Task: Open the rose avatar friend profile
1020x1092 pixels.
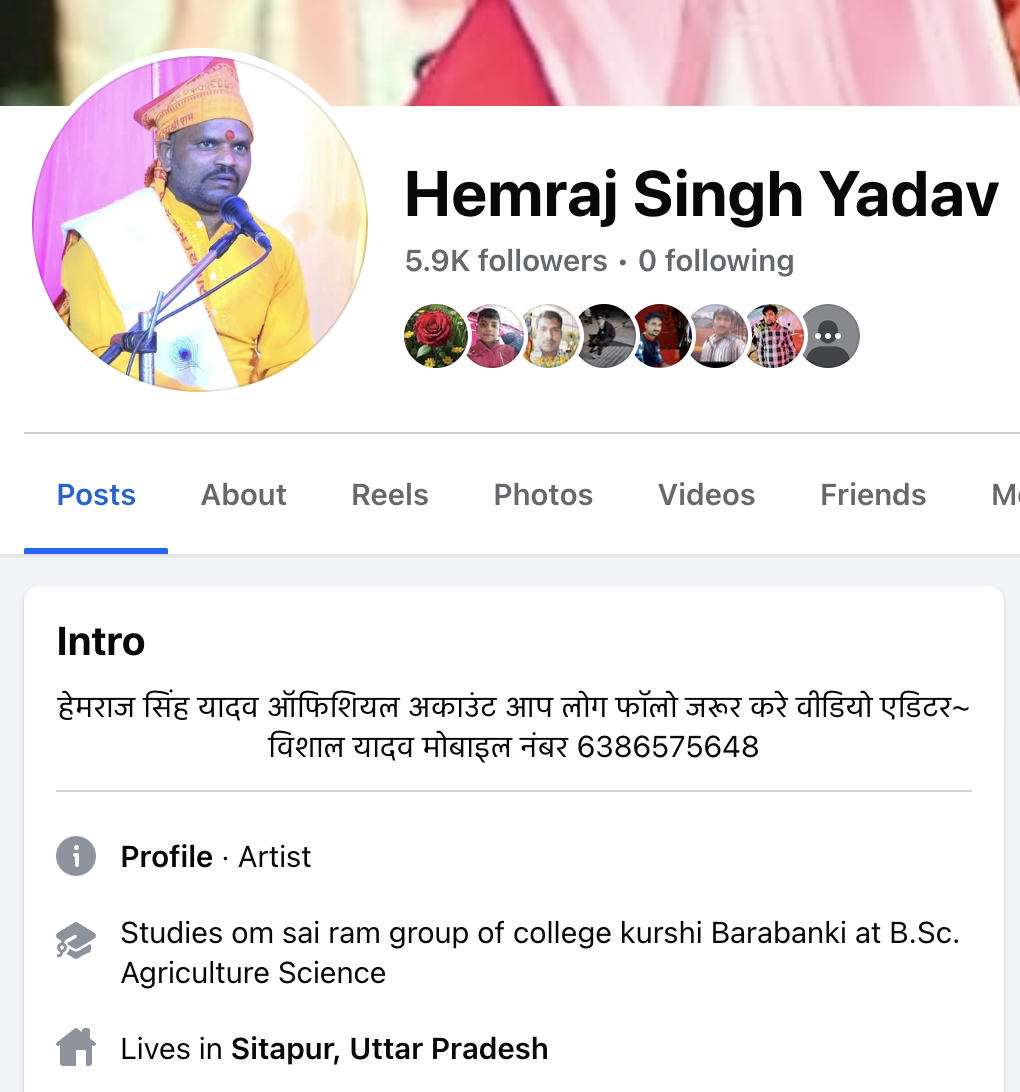Action: point(436,336)
